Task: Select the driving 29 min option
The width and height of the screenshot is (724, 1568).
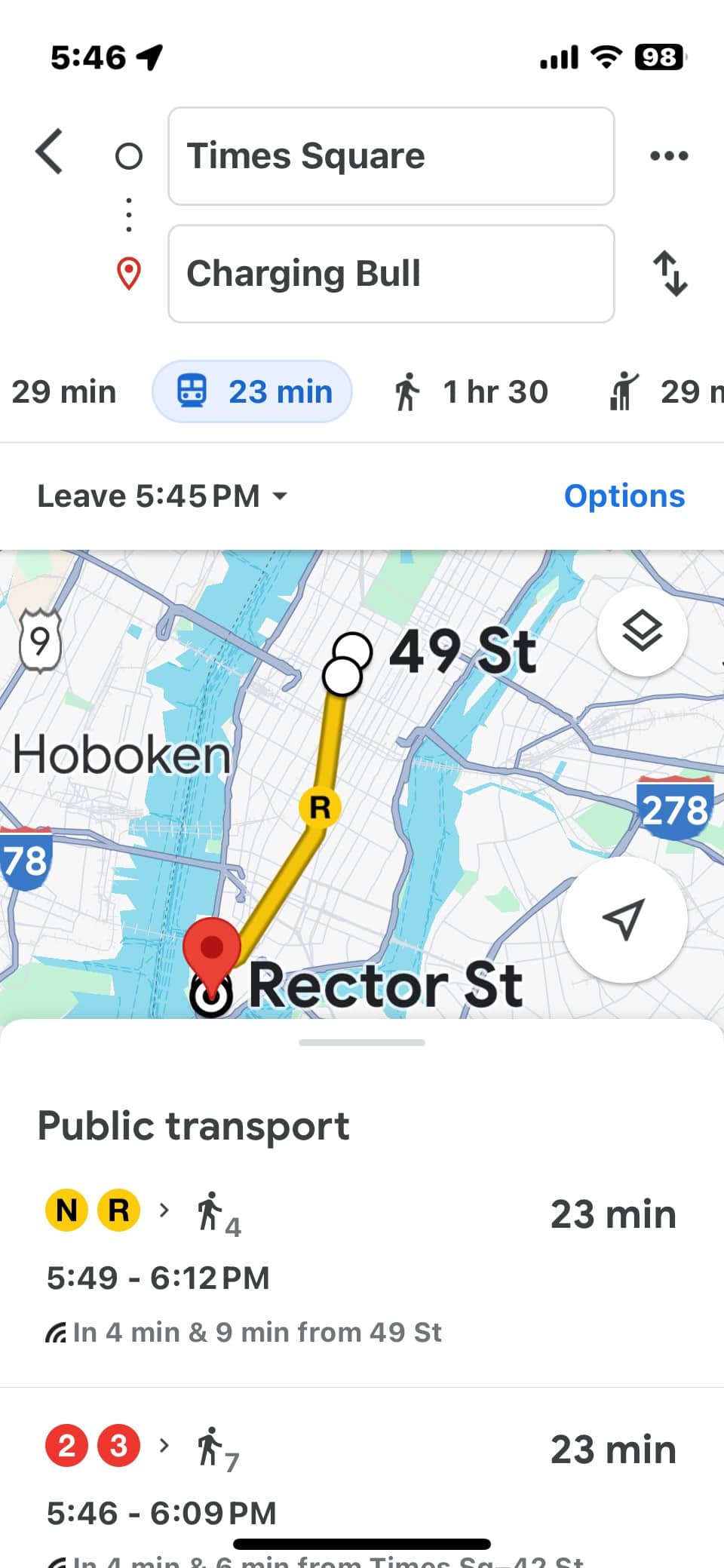Action: (x=64, y=391)
